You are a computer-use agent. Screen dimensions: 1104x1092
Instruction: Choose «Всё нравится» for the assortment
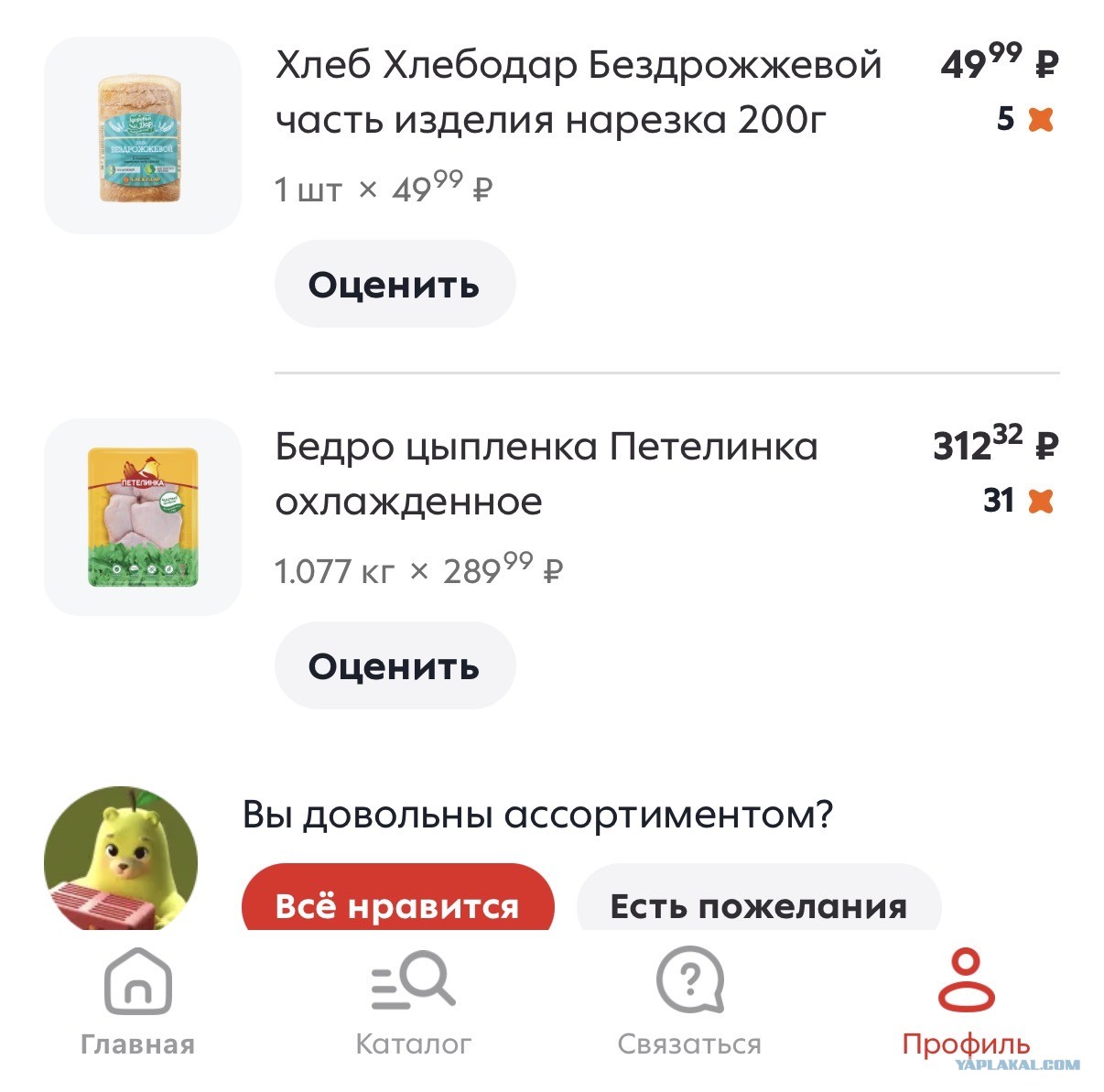pyautogui.click(x=397, y=904)
